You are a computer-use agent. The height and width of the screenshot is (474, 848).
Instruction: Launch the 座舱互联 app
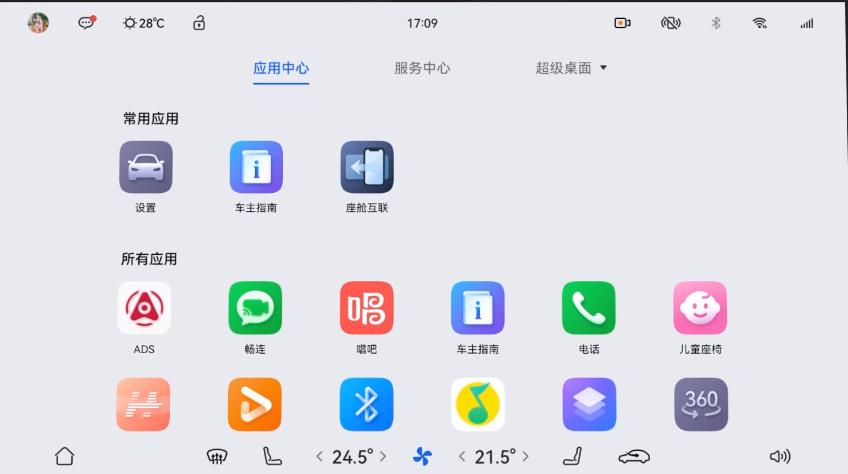click(x=367, y=167)
